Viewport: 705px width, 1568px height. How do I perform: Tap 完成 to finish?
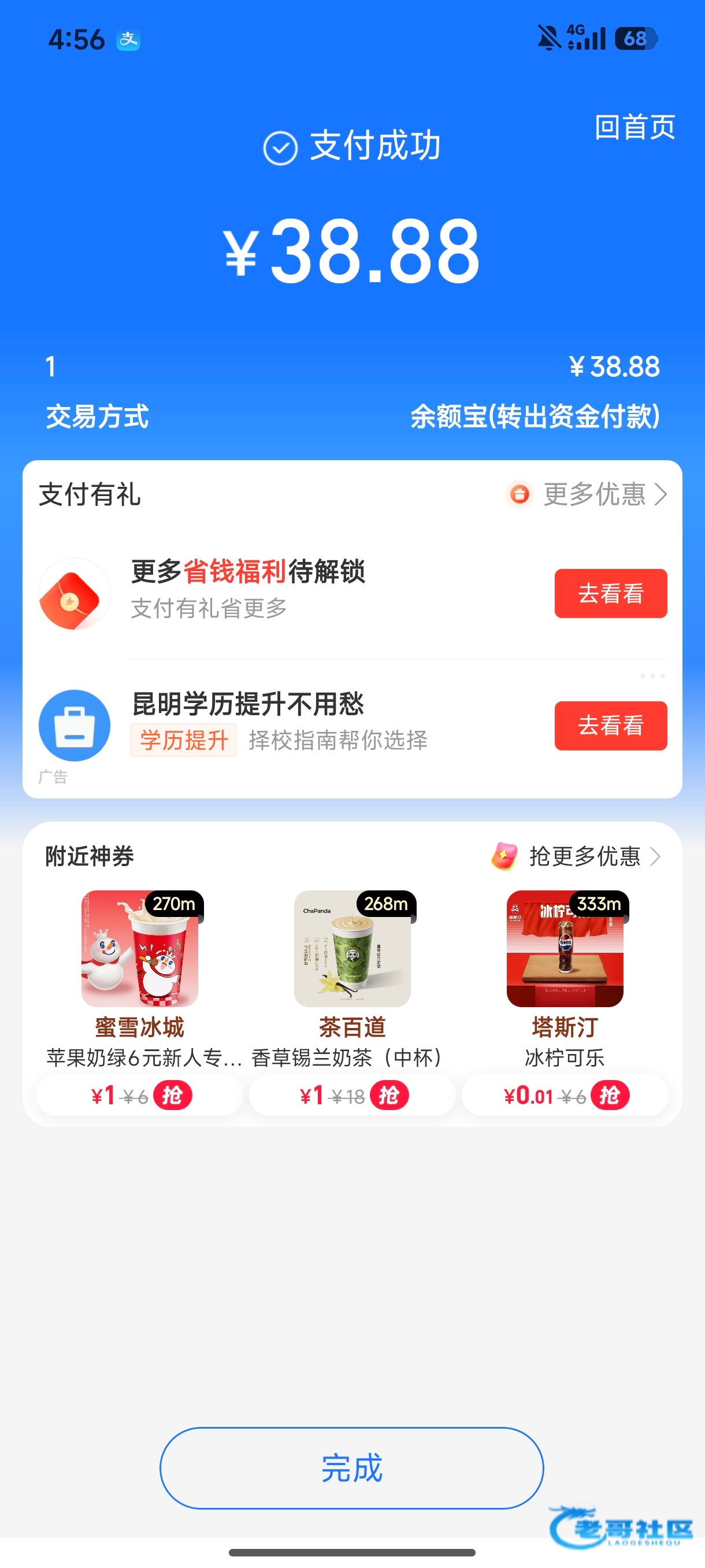[x=351, y=1467]
